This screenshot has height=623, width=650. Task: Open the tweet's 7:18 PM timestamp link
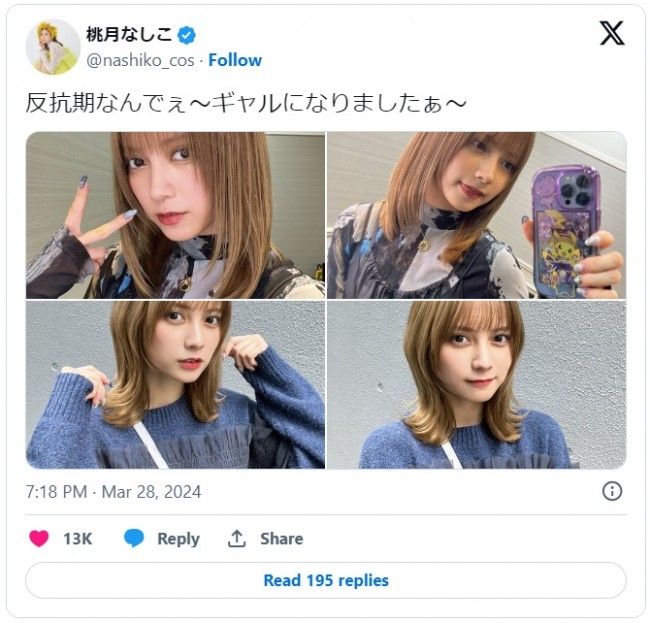pyautogui.click(x=113, y=492)
